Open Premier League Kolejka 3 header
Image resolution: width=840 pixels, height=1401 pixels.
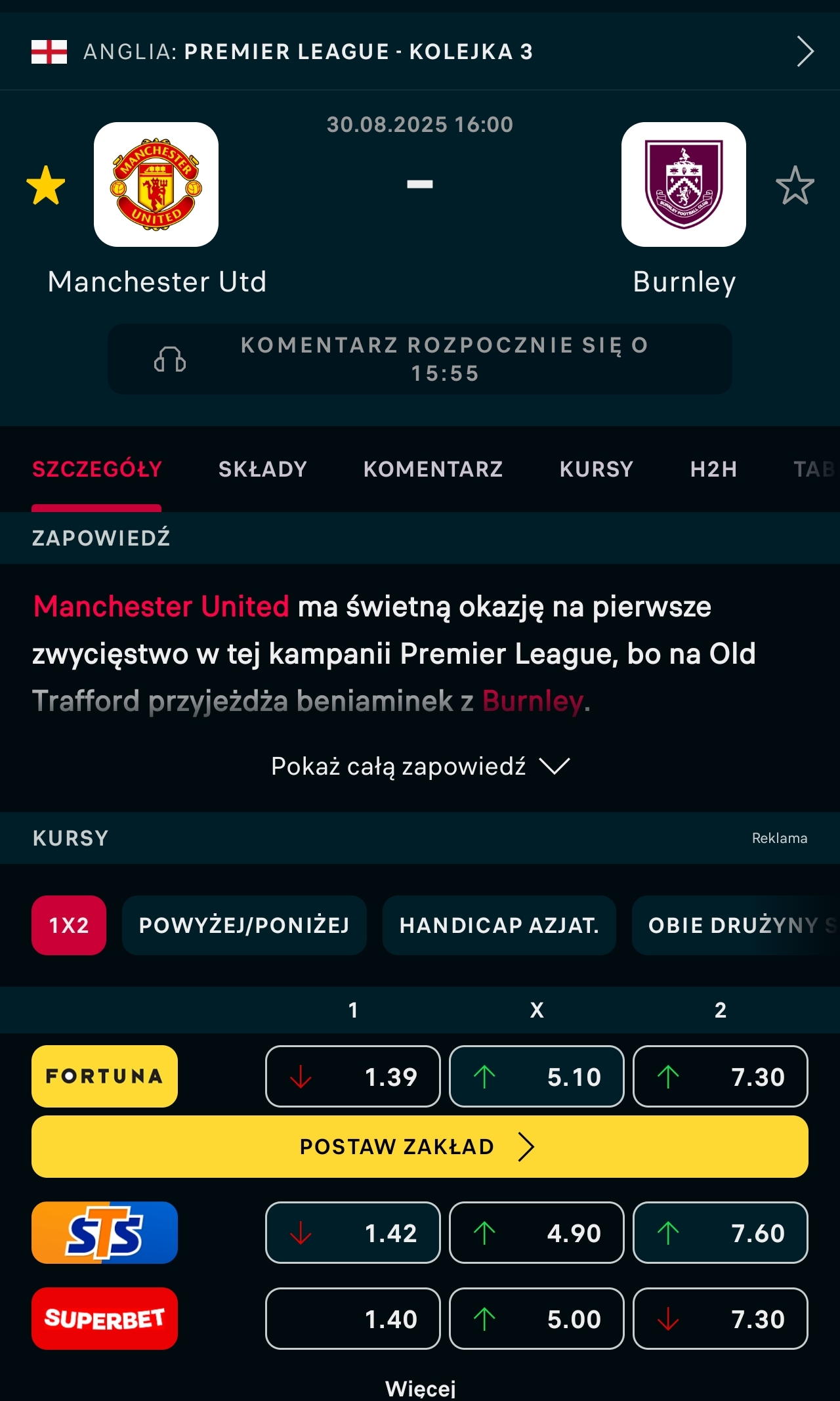click(420, 51)
